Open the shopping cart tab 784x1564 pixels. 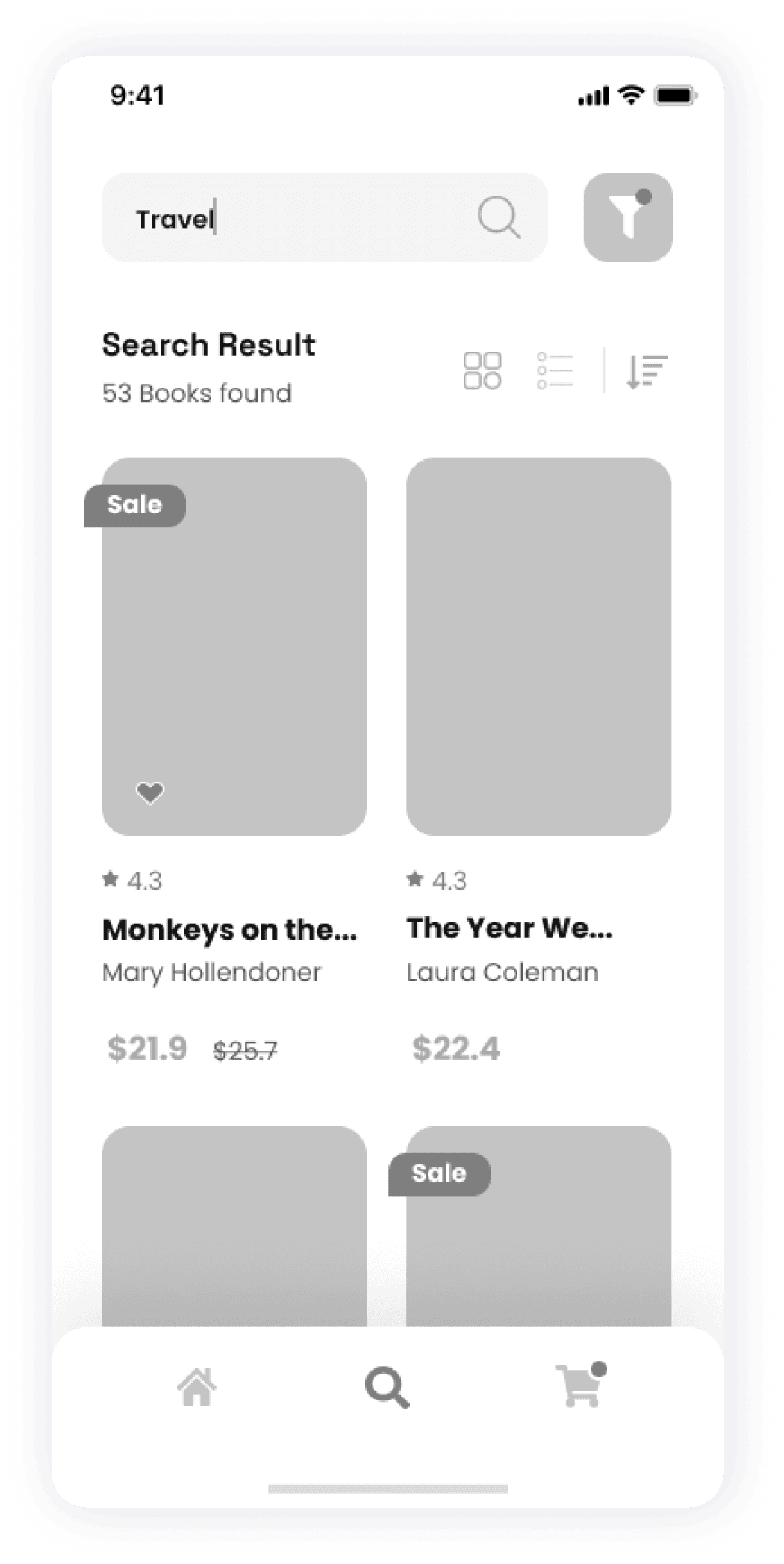click(x=579, y=1386)
